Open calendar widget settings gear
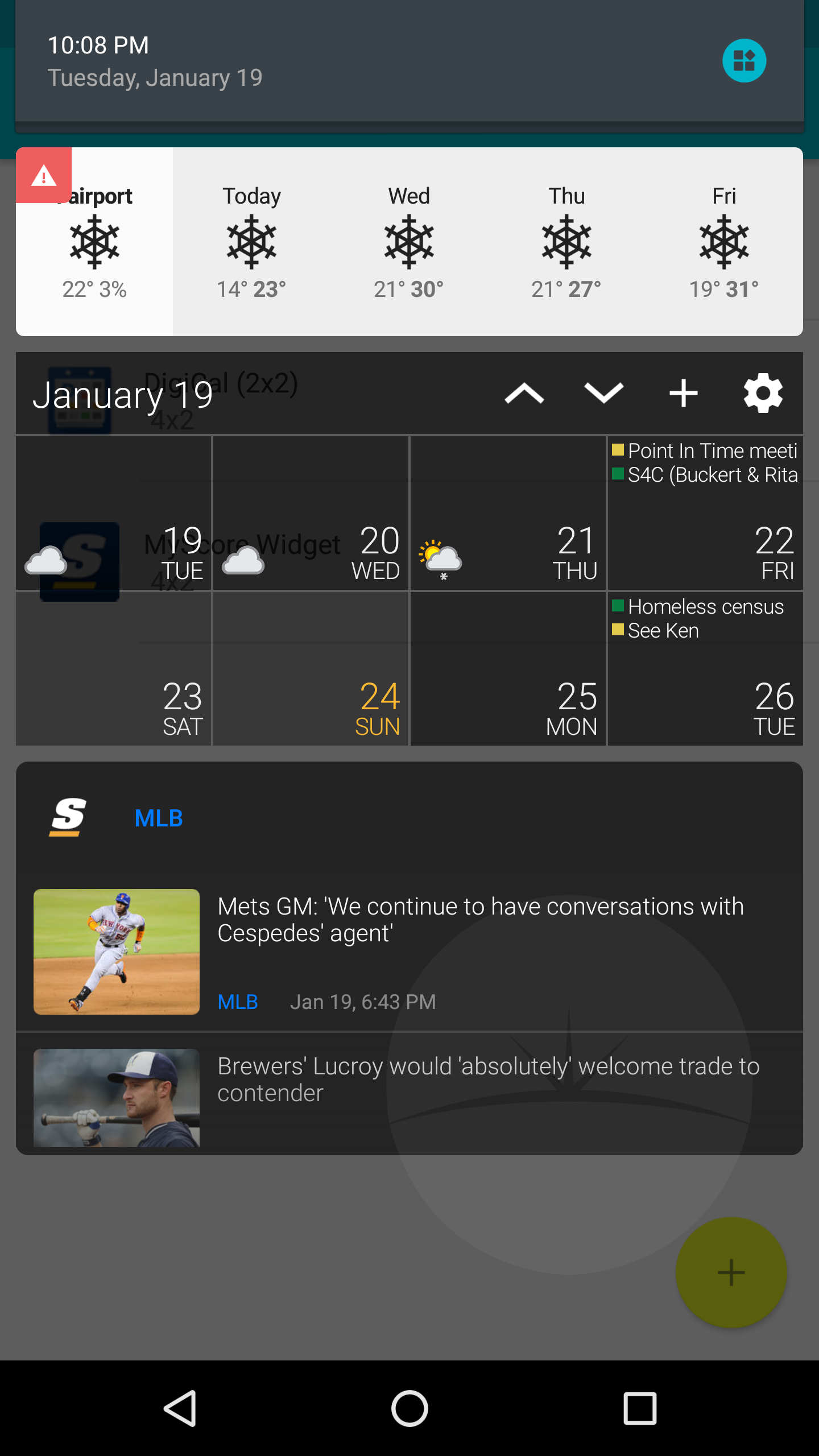The width and height of the screenshot is (819, 1456). (x=763, y=394)
